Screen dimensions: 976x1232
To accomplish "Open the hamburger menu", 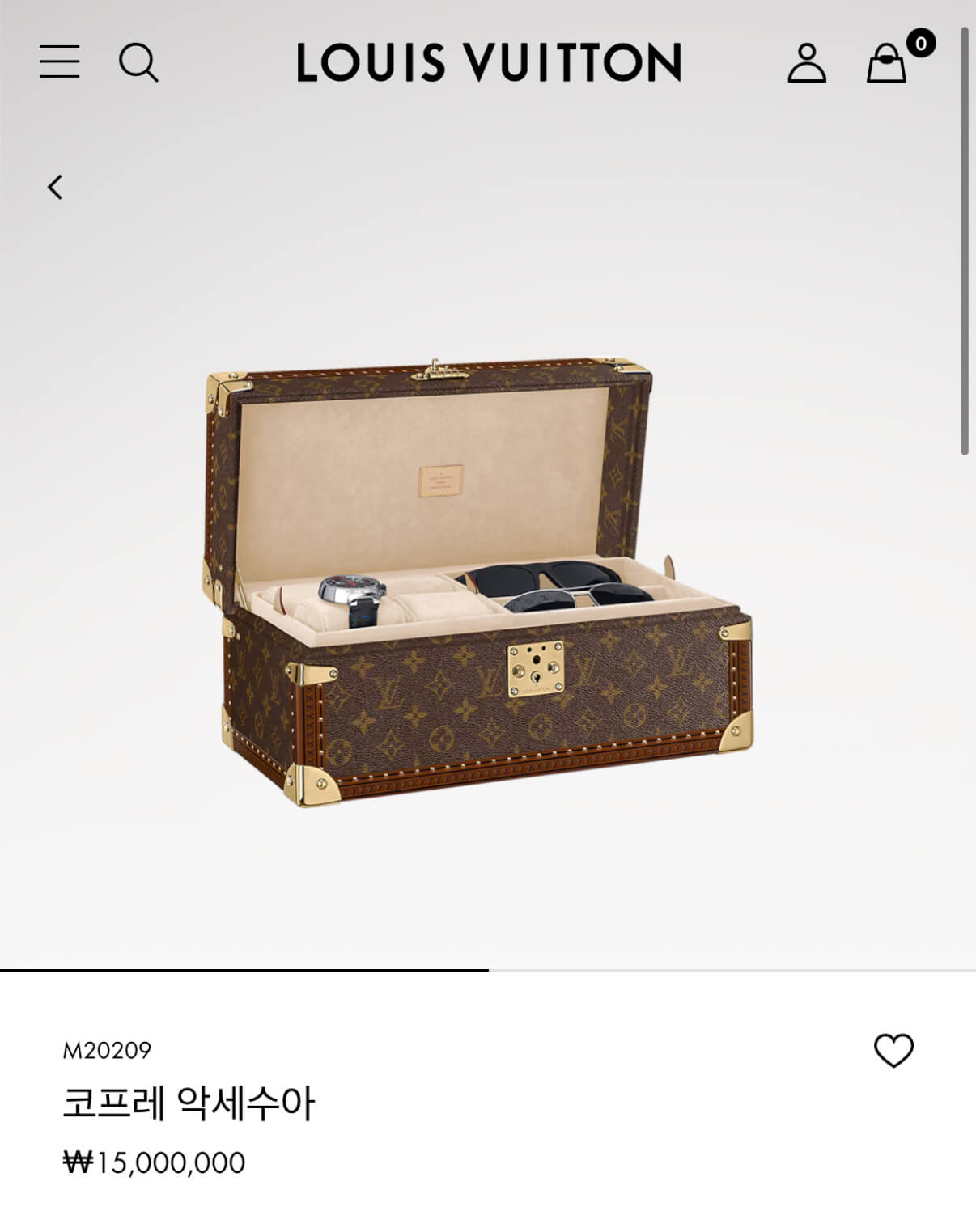I will 59,61.
